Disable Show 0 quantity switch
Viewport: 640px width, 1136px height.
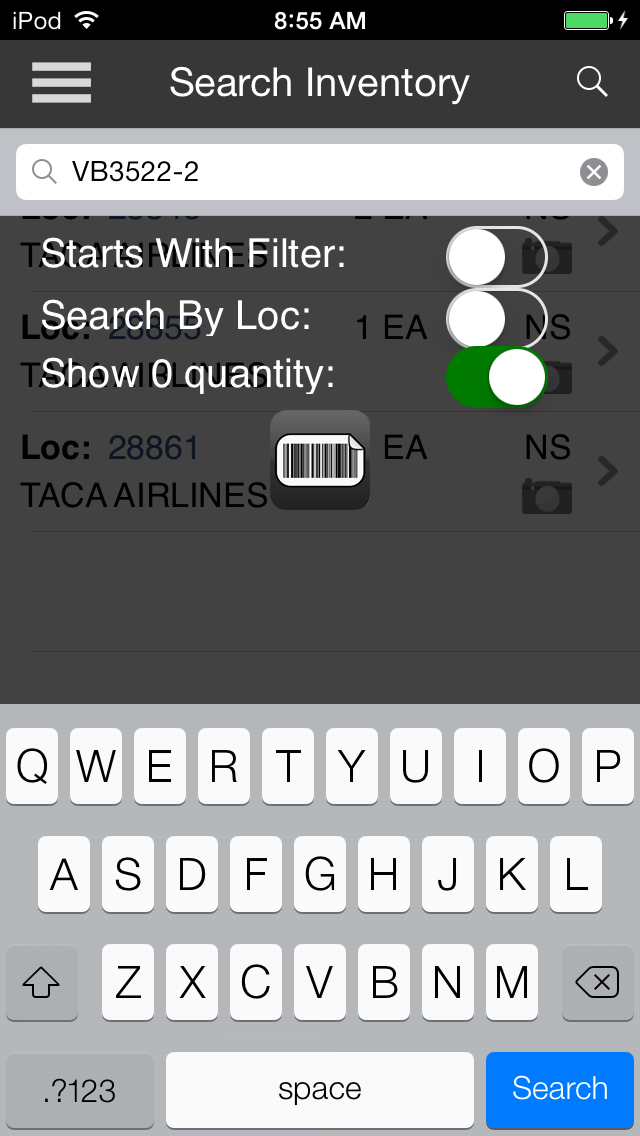coord(496,377)
